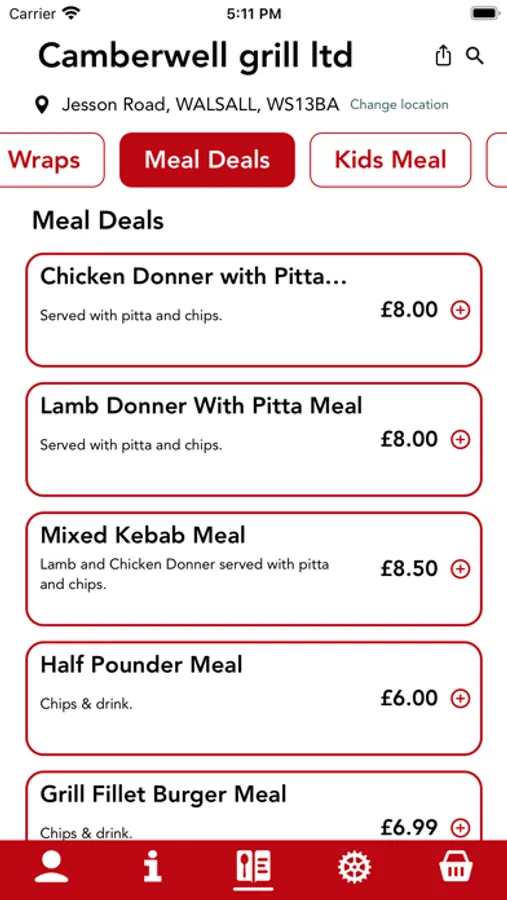
Task: Open the restaurant info tab
Action: tap(152, 867)
